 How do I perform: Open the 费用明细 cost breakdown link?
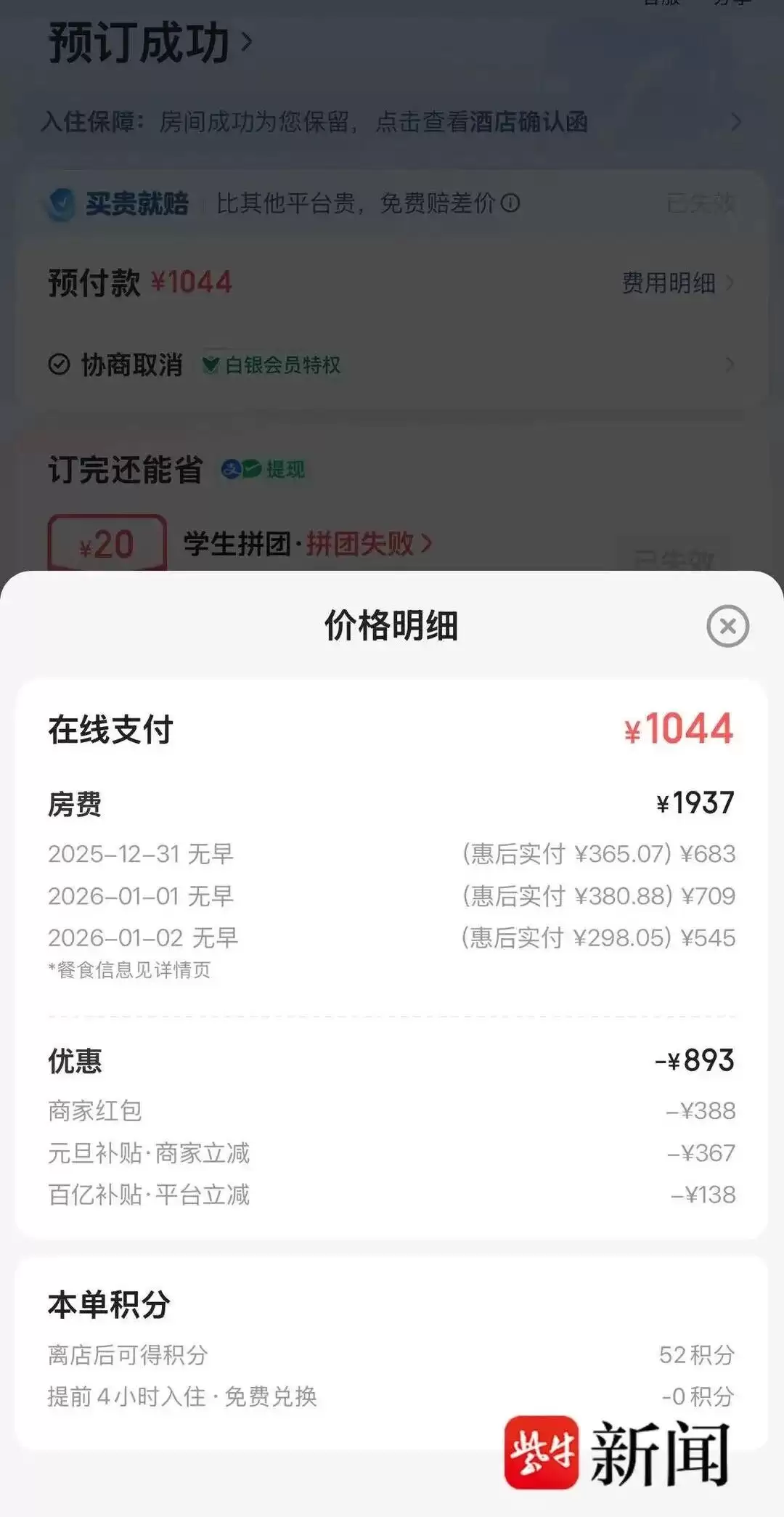pos(668,284)
